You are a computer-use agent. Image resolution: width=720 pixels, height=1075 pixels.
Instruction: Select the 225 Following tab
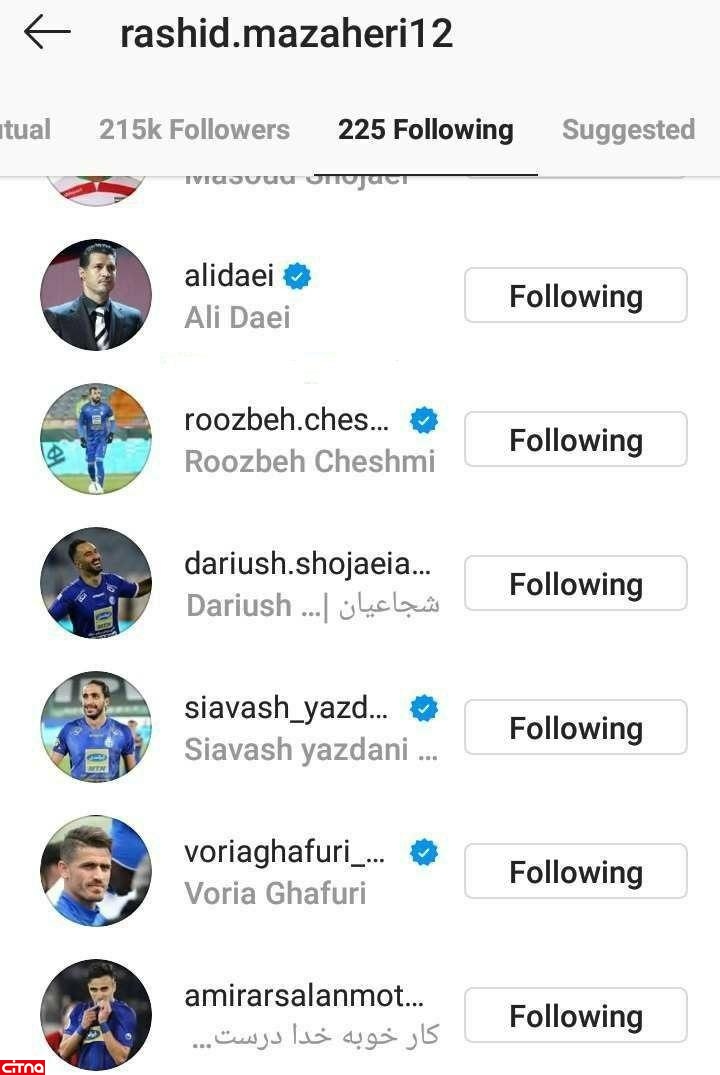click(x=425, y=130)
